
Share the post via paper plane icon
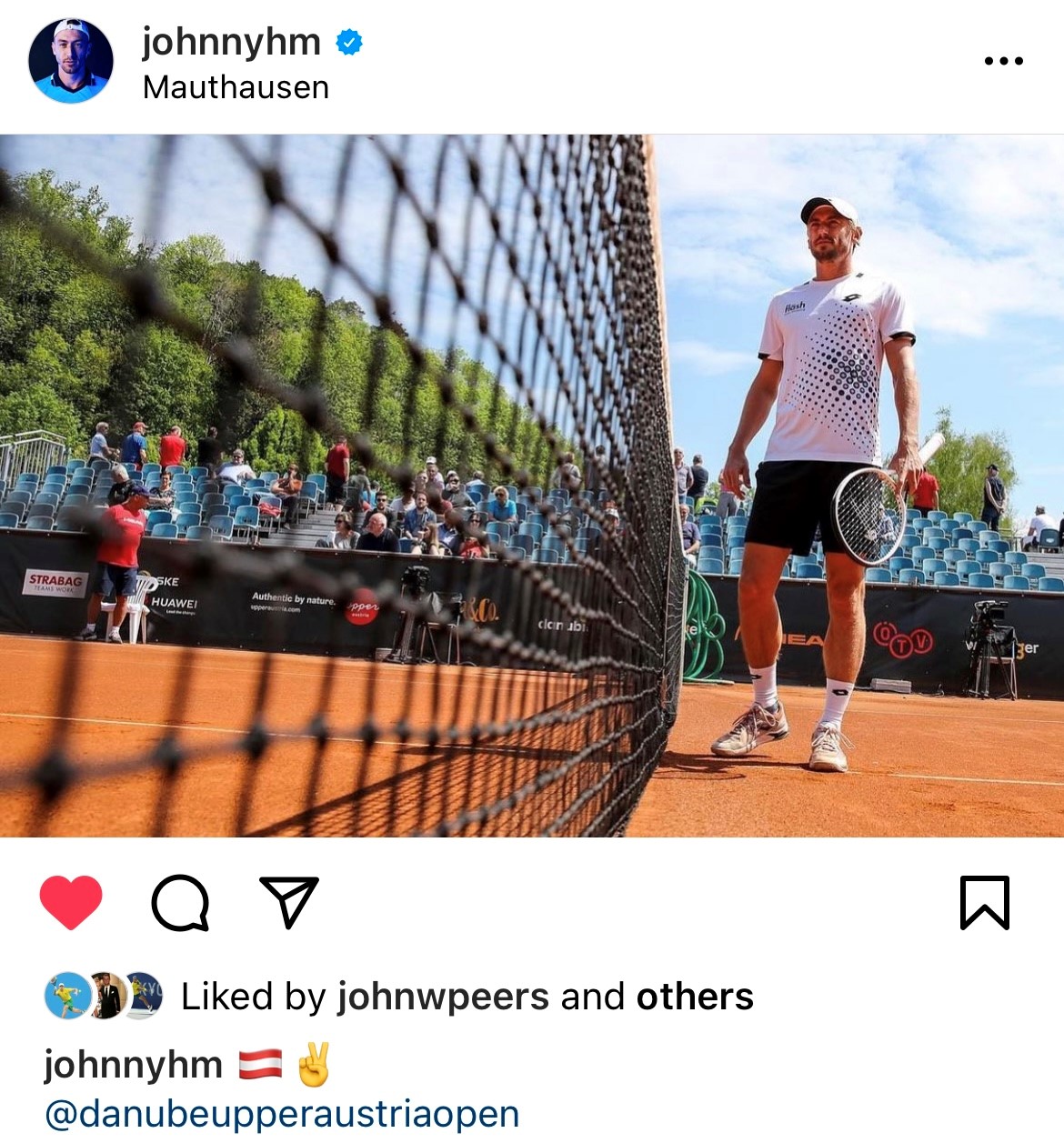click(288, 902)
